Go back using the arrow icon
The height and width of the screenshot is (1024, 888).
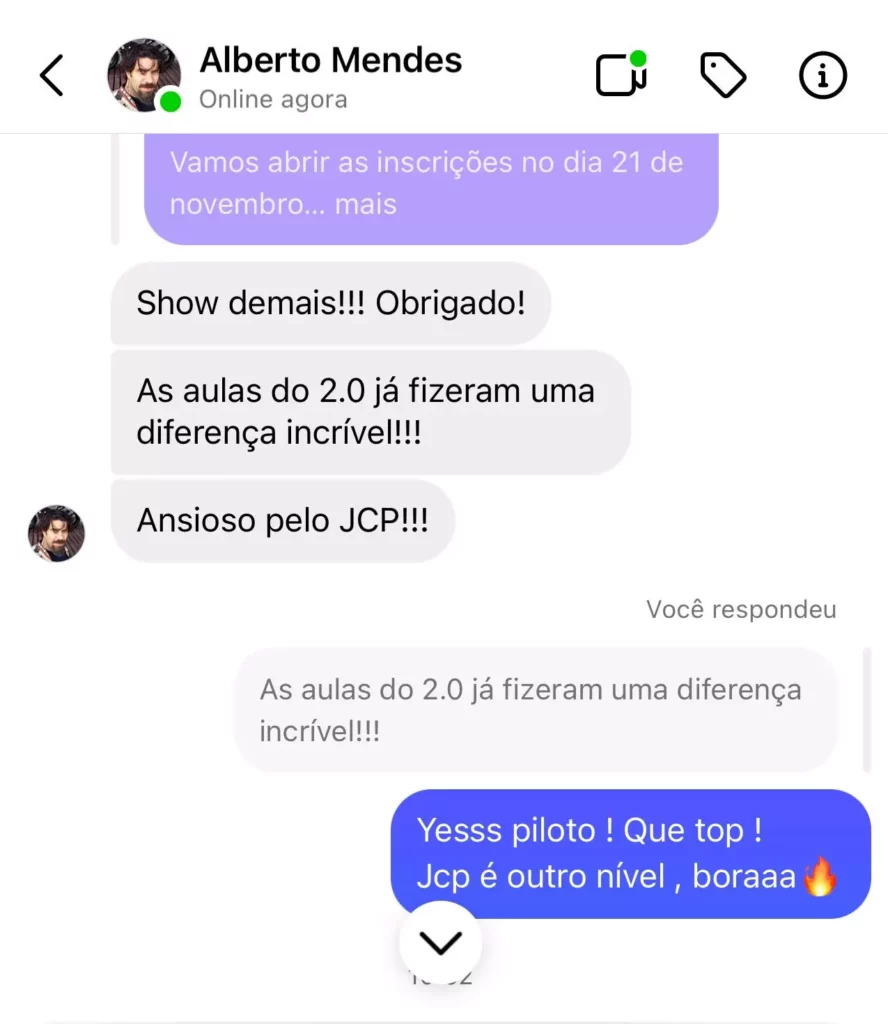[52, 76]
